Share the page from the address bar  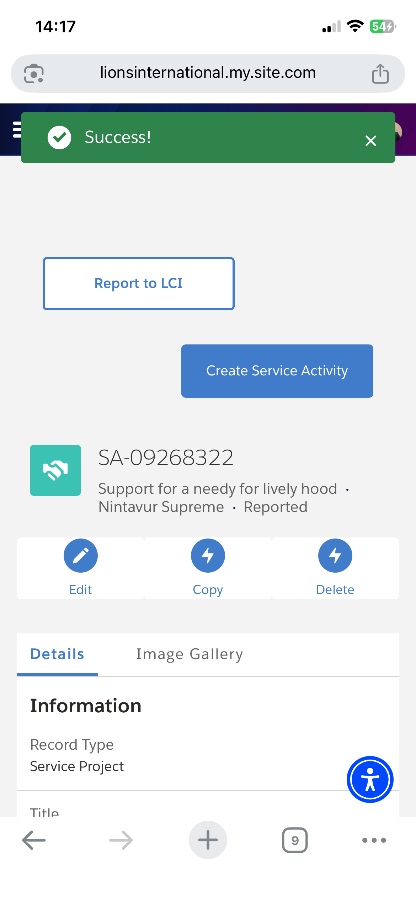380,73
